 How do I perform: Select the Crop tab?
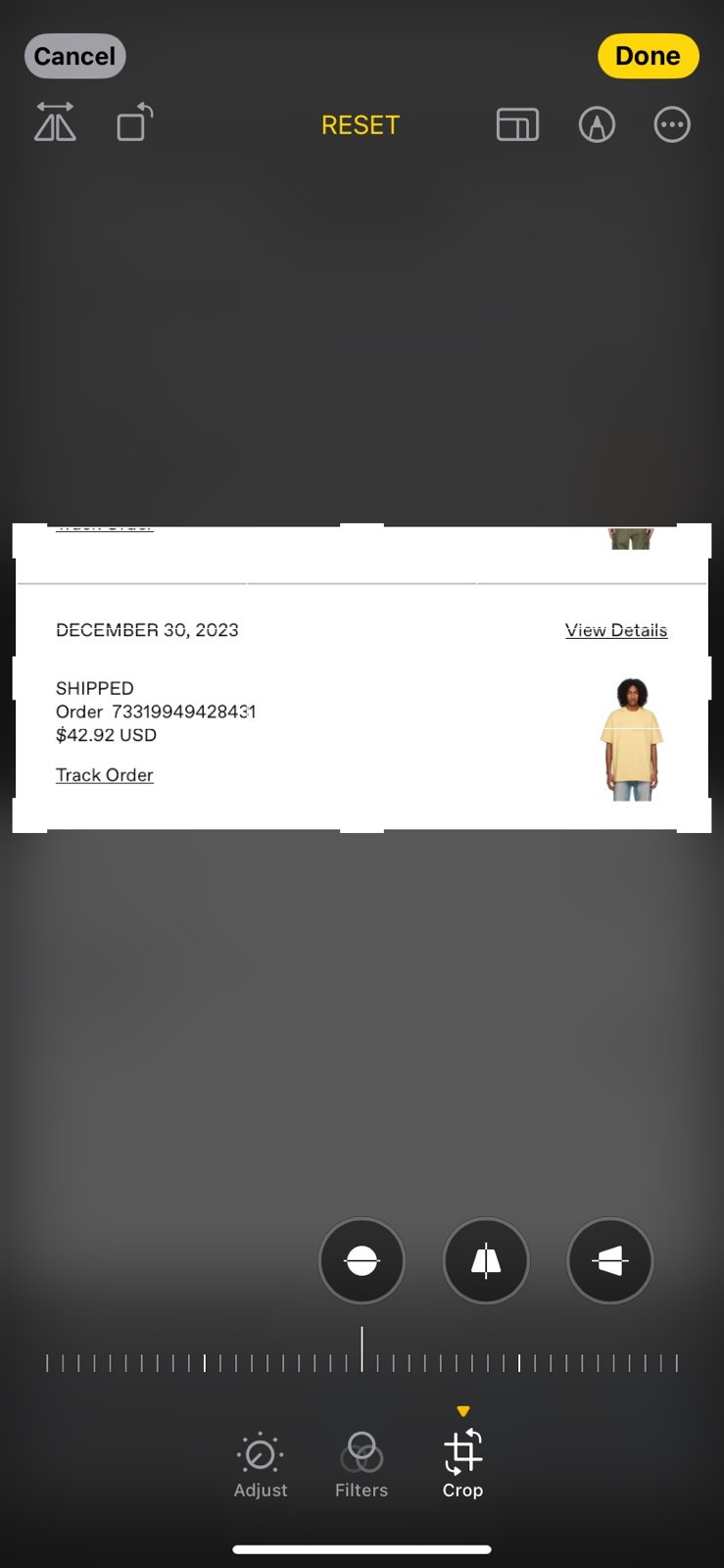point(462,1463)
